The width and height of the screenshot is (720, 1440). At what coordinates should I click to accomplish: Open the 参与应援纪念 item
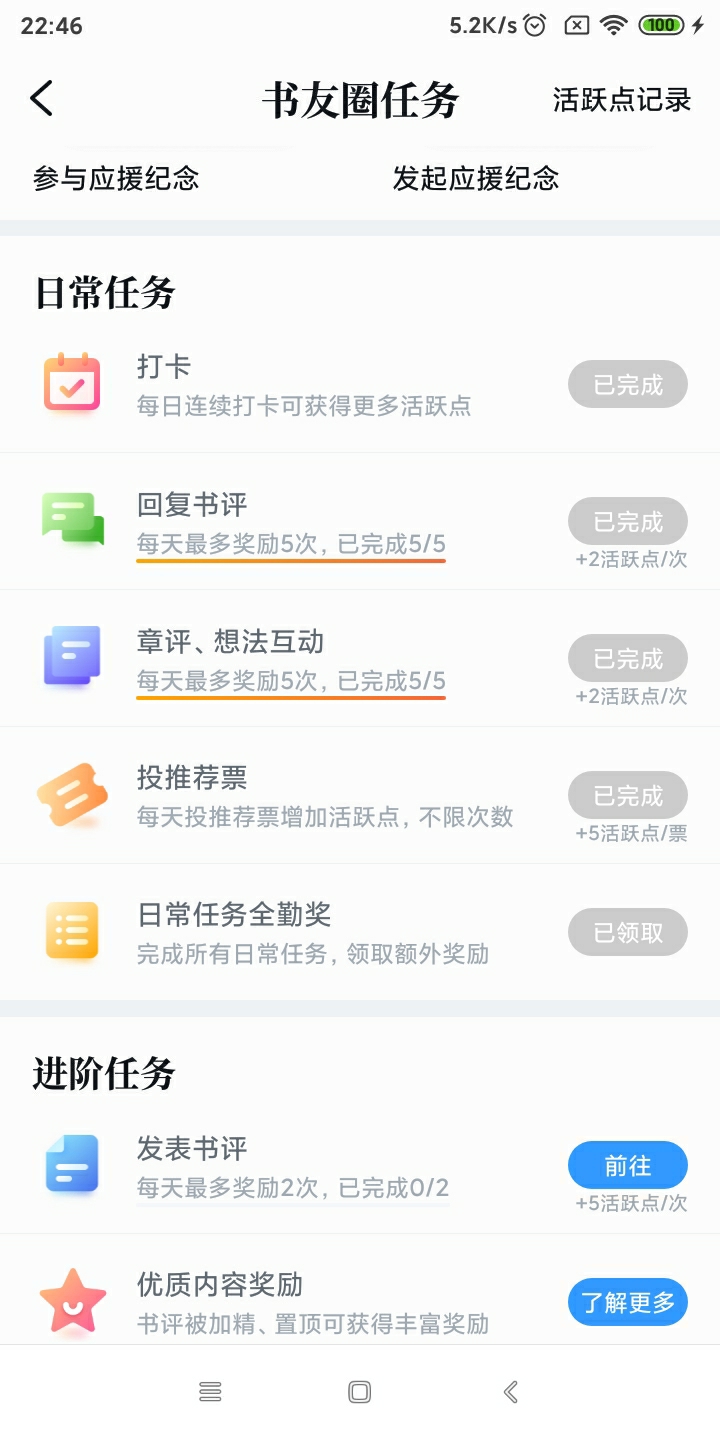pos(116,179)
